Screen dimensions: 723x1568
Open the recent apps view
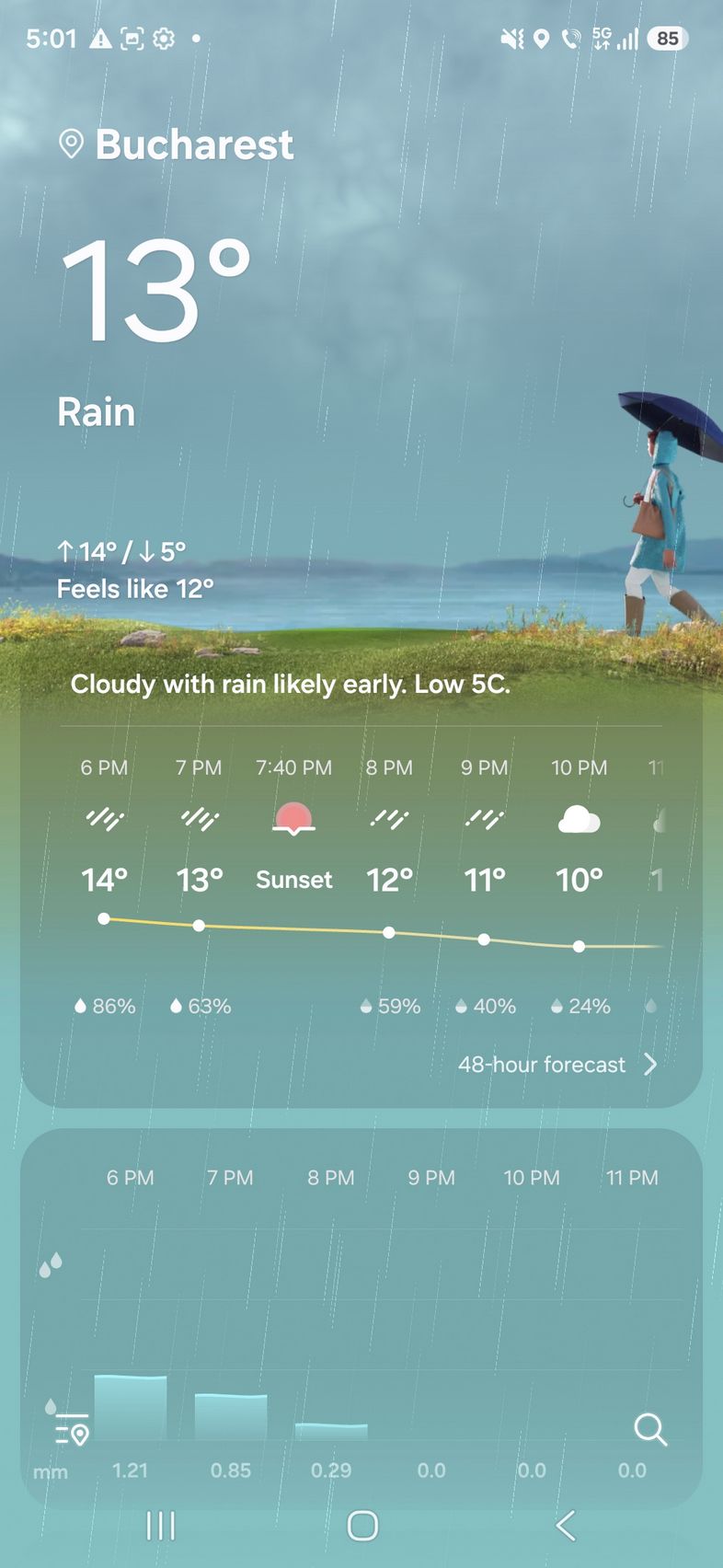coord(161,1525)
